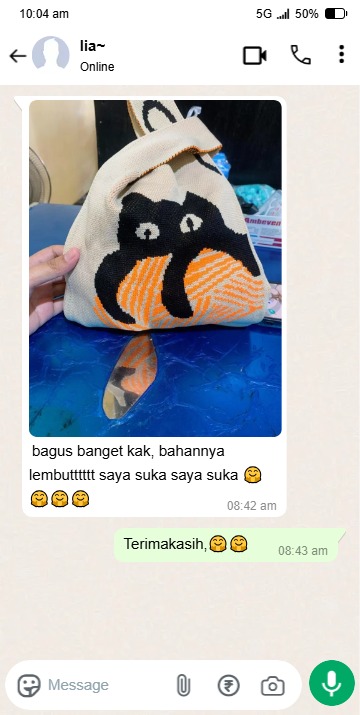
Task: Open the camera from message bar
Action: [x=272, y=686]
